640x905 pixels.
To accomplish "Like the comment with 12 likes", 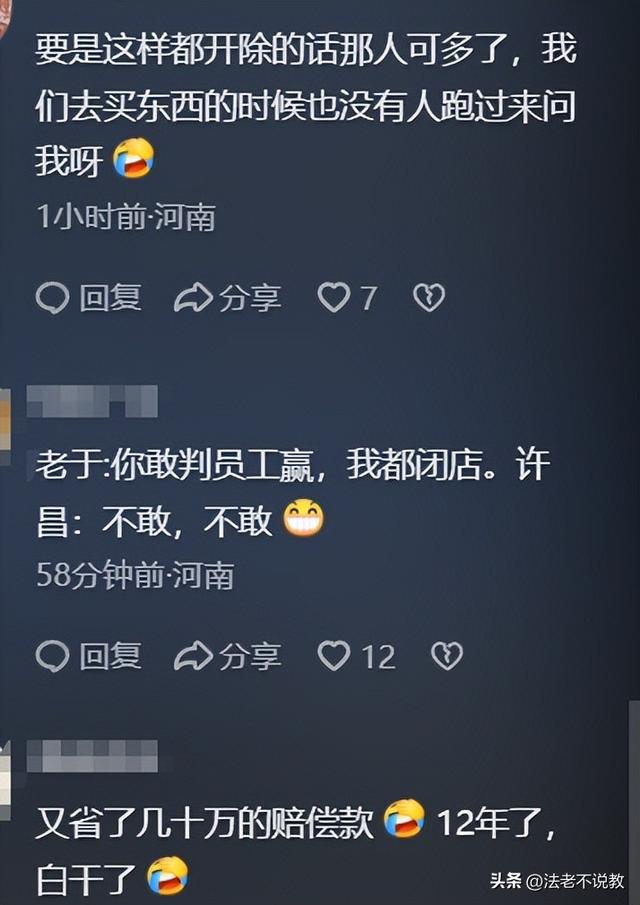I will 334,656.
